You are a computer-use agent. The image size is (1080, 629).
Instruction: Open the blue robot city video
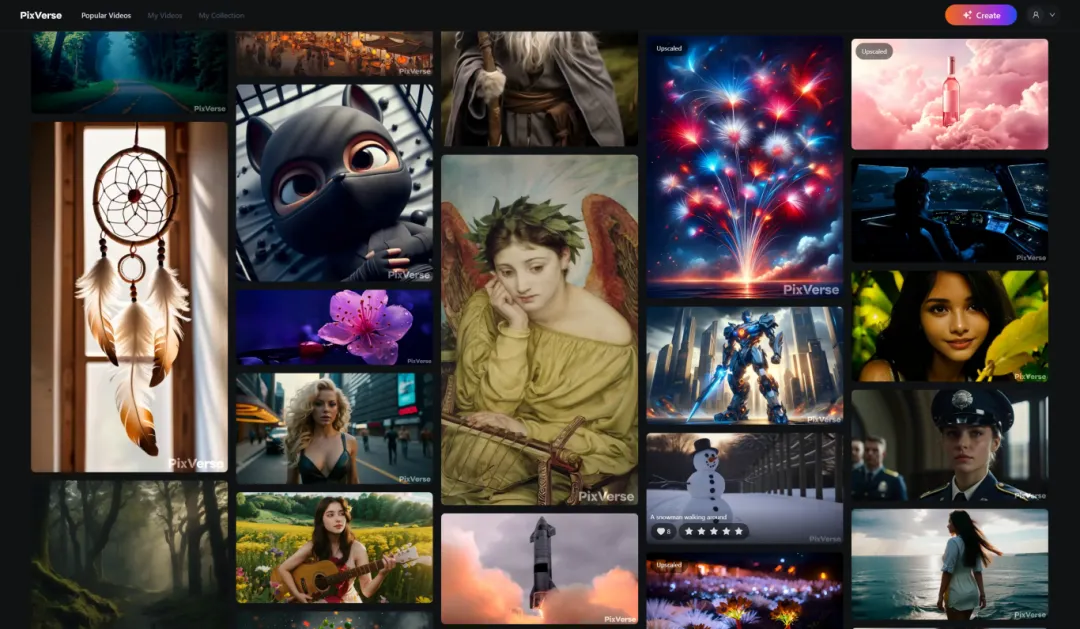pyautogui.click(x=744, y=365)
